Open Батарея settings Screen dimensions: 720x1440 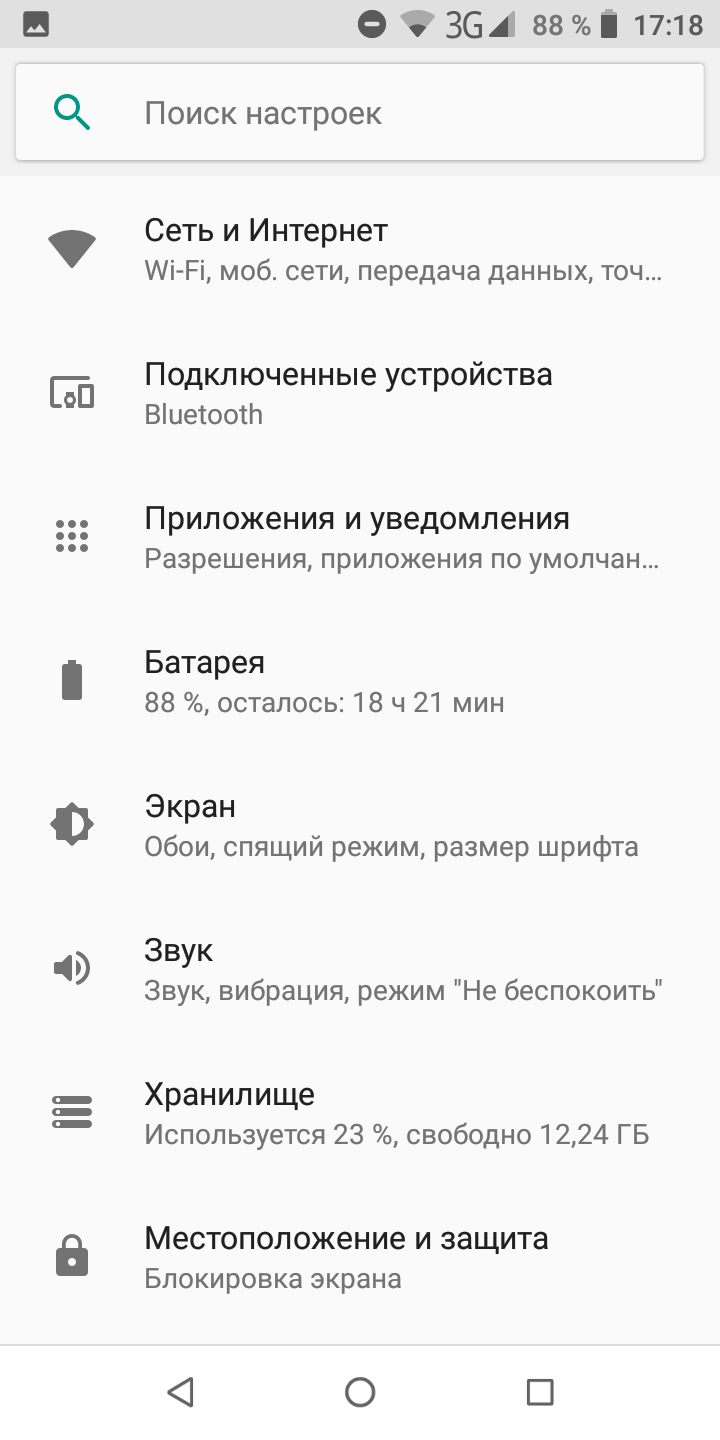point(360,681)
